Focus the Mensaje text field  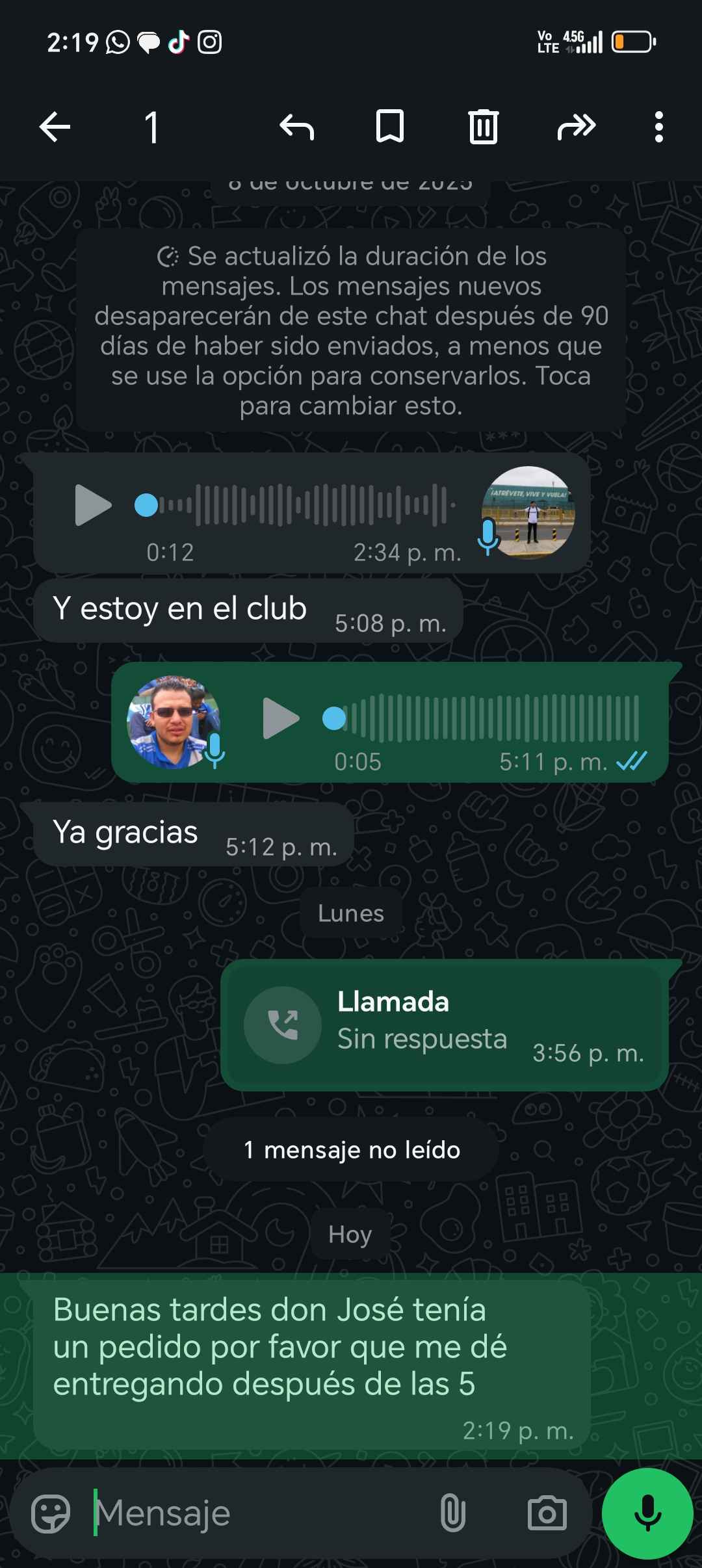click(260, 1513)
